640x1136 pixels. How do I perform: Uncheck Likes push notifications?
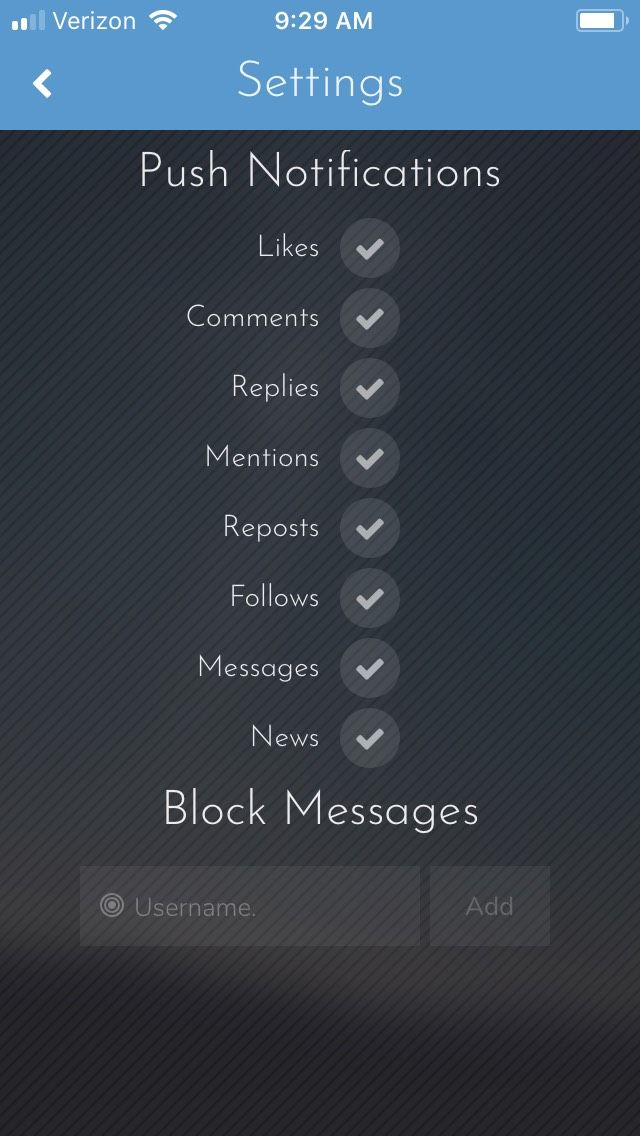pyautogui.click(x=370, y=248)
